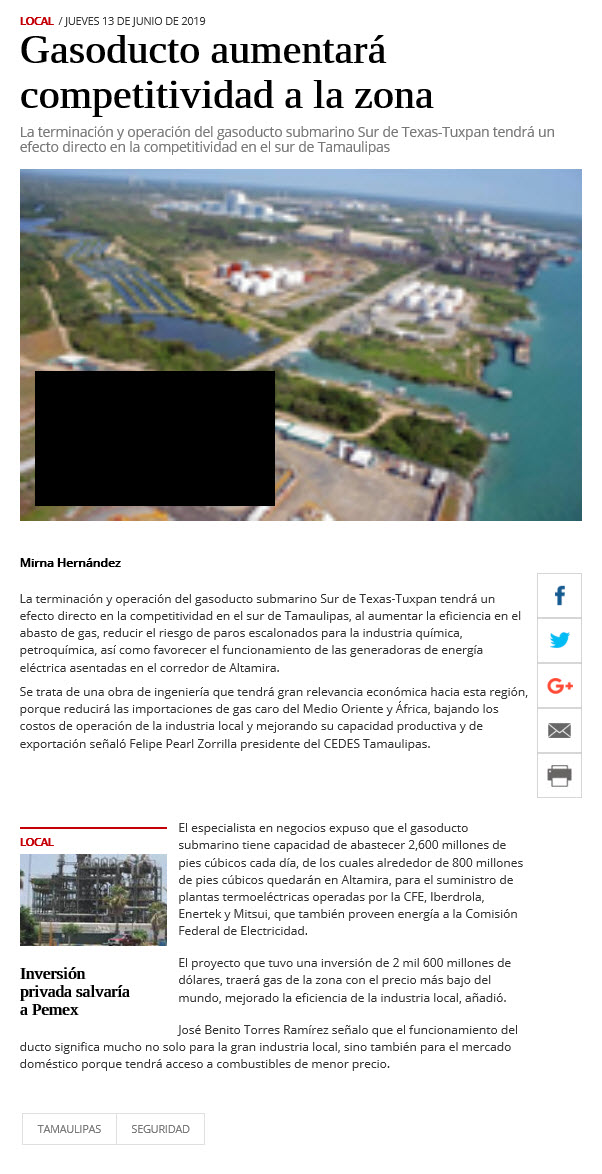Open the TAMAULIPAS tag
The height and width of the screenshot is (1174, 602).
69,1129
